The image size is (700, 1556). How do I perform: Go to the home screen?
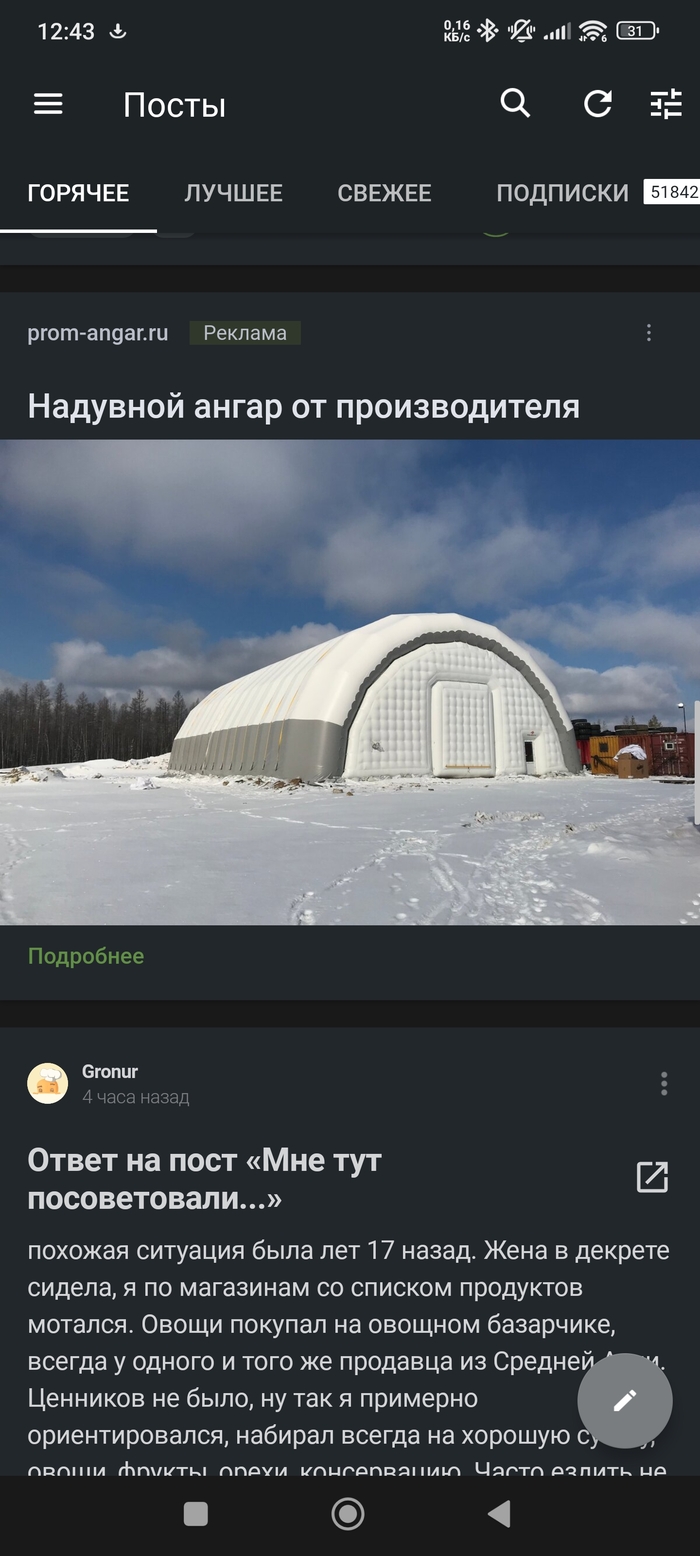348,1514
